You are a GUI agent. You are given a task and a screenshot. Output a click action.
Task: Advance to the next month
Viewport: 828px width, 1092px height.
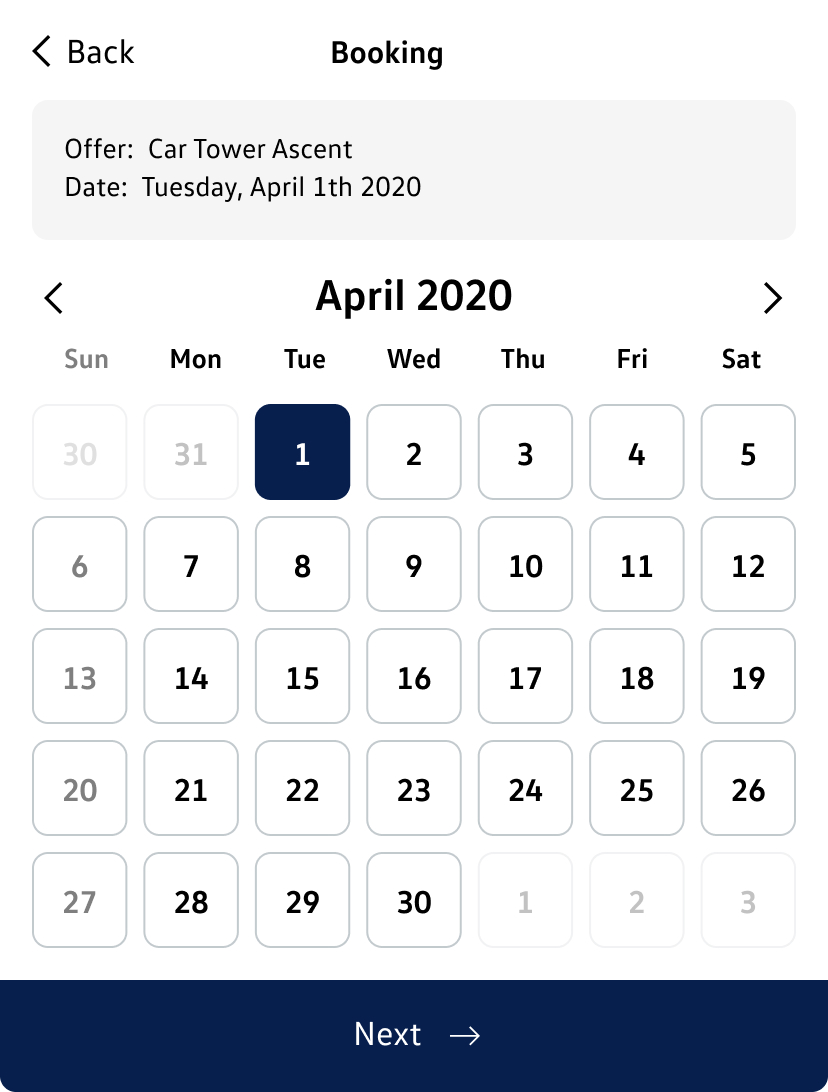(x=772, y=297)
